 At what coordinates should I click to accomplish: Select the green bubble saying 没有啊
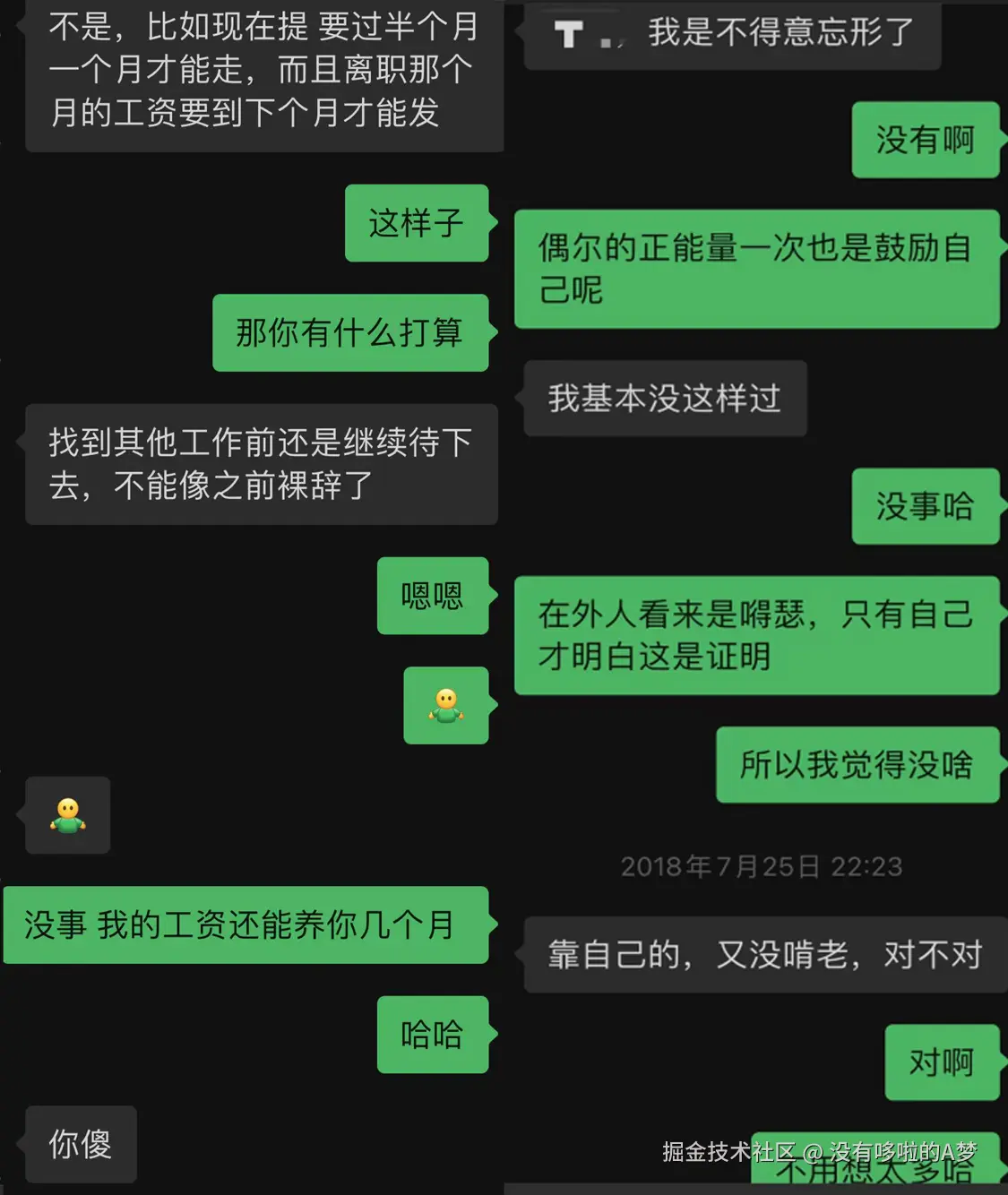(926, 141)
